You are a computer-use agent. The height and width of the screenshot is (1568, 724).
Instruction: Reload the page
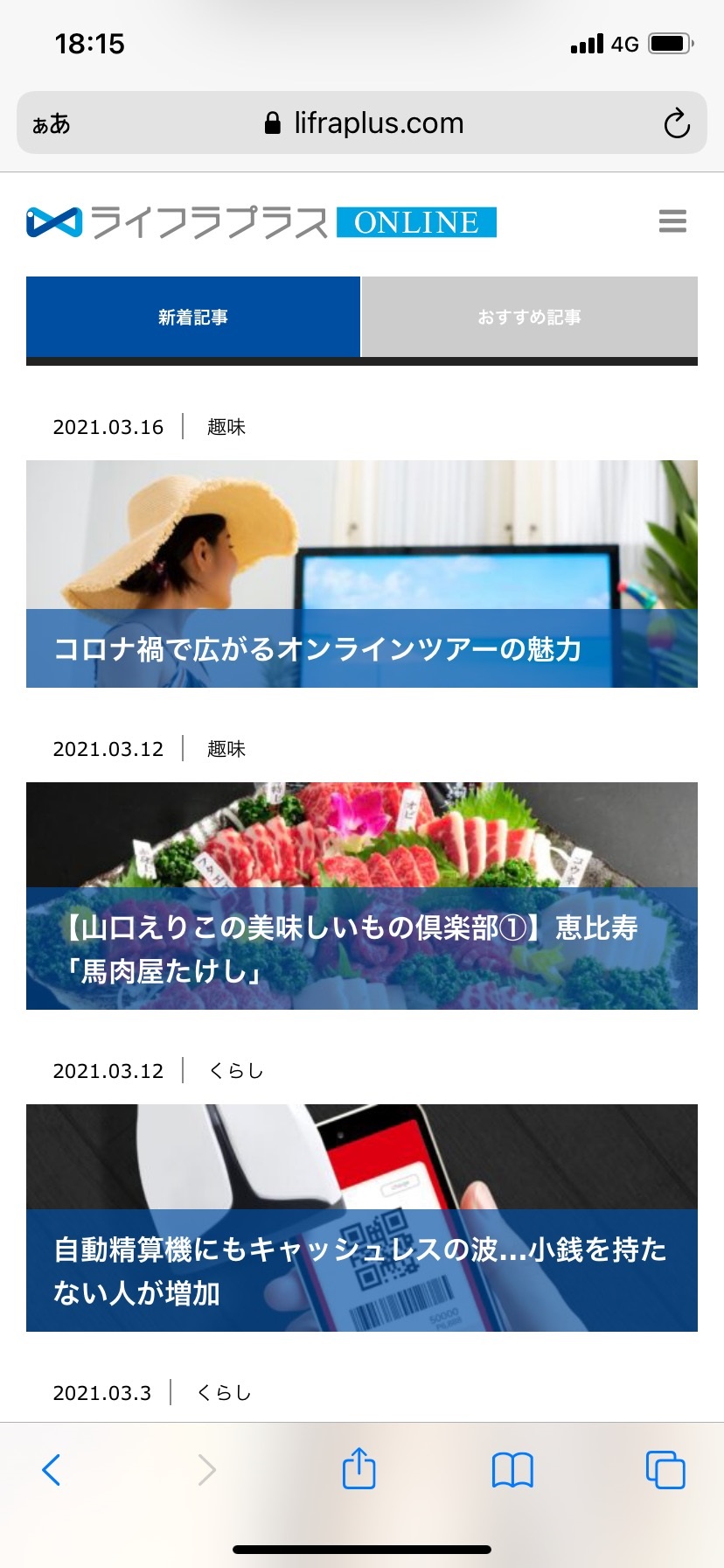click(676, 123)
